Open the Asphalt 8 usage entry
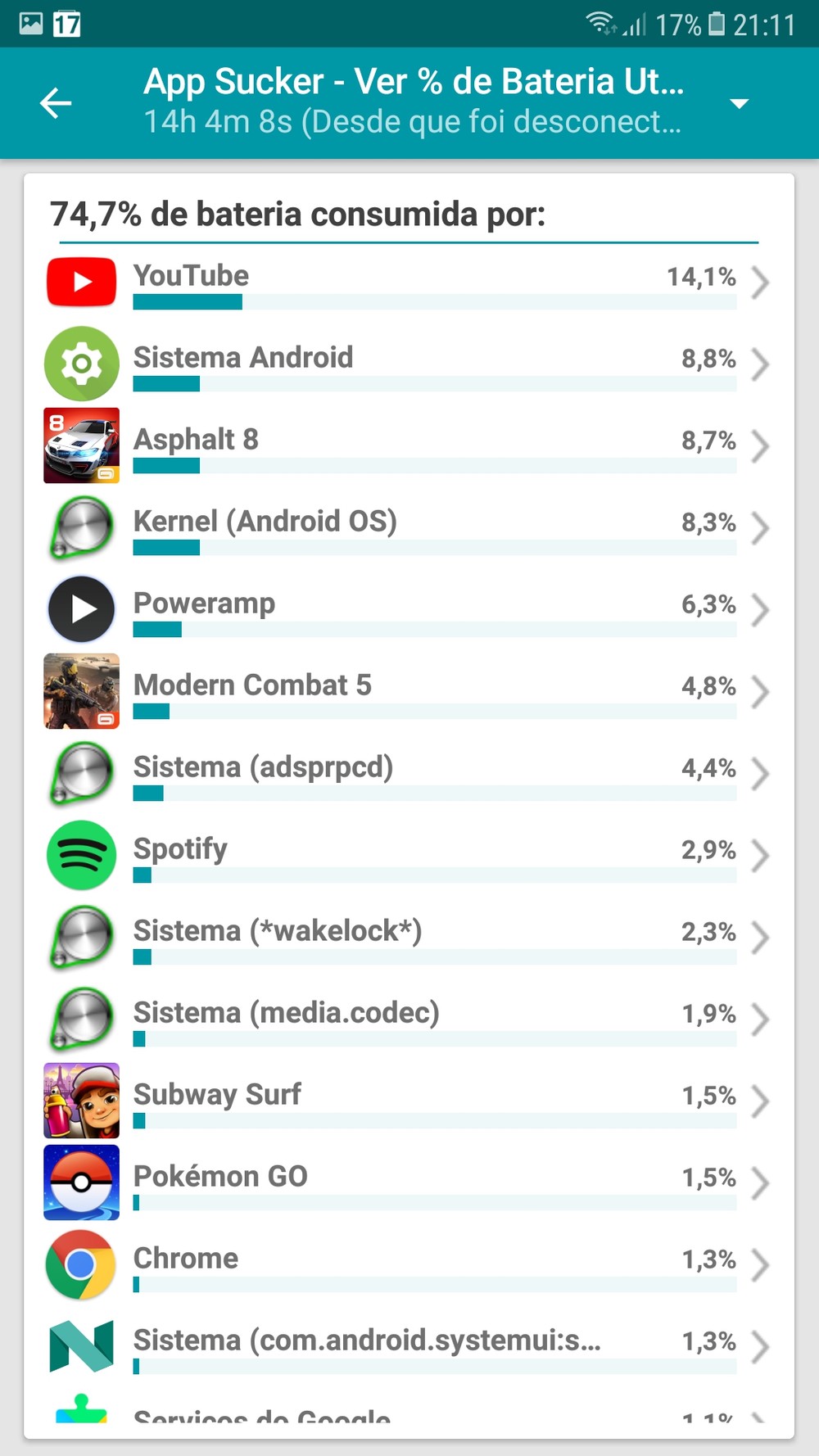The width and height of the screenshot is (819, 1456). pos(408,446)
